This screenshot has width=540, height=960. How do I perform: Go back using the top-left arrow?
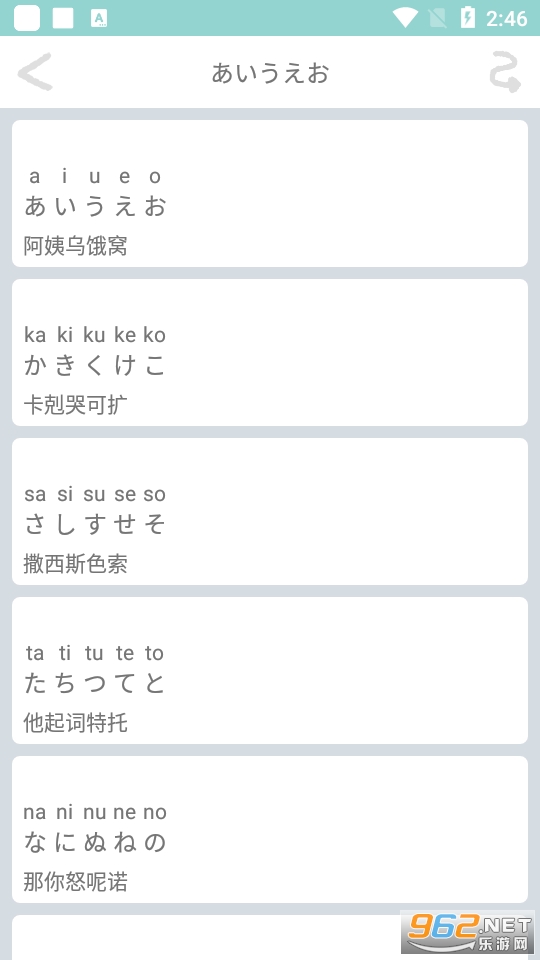pyautogui.click(x=35, y=72)
